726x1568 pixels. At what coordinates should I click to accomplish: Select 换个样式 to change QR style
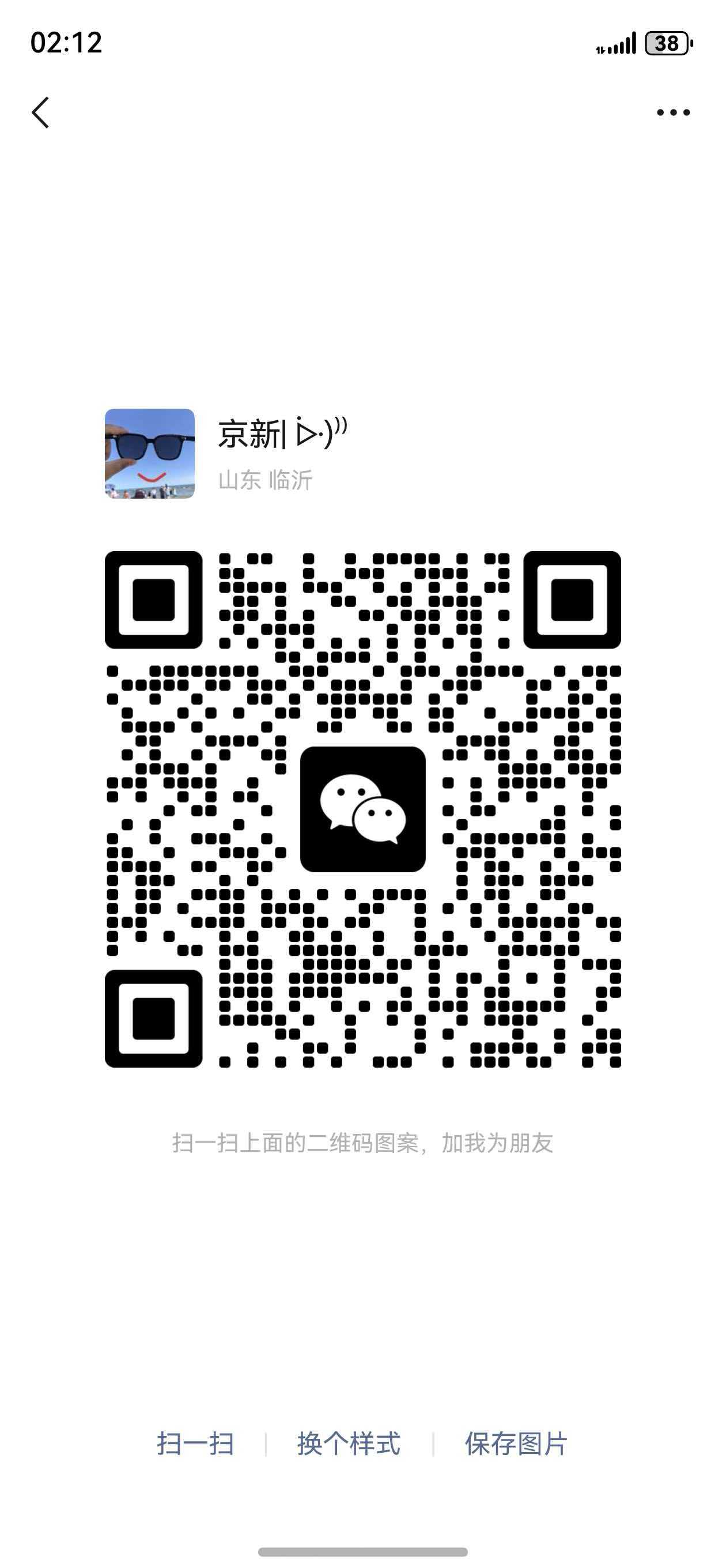click(x=349, y=1444)
